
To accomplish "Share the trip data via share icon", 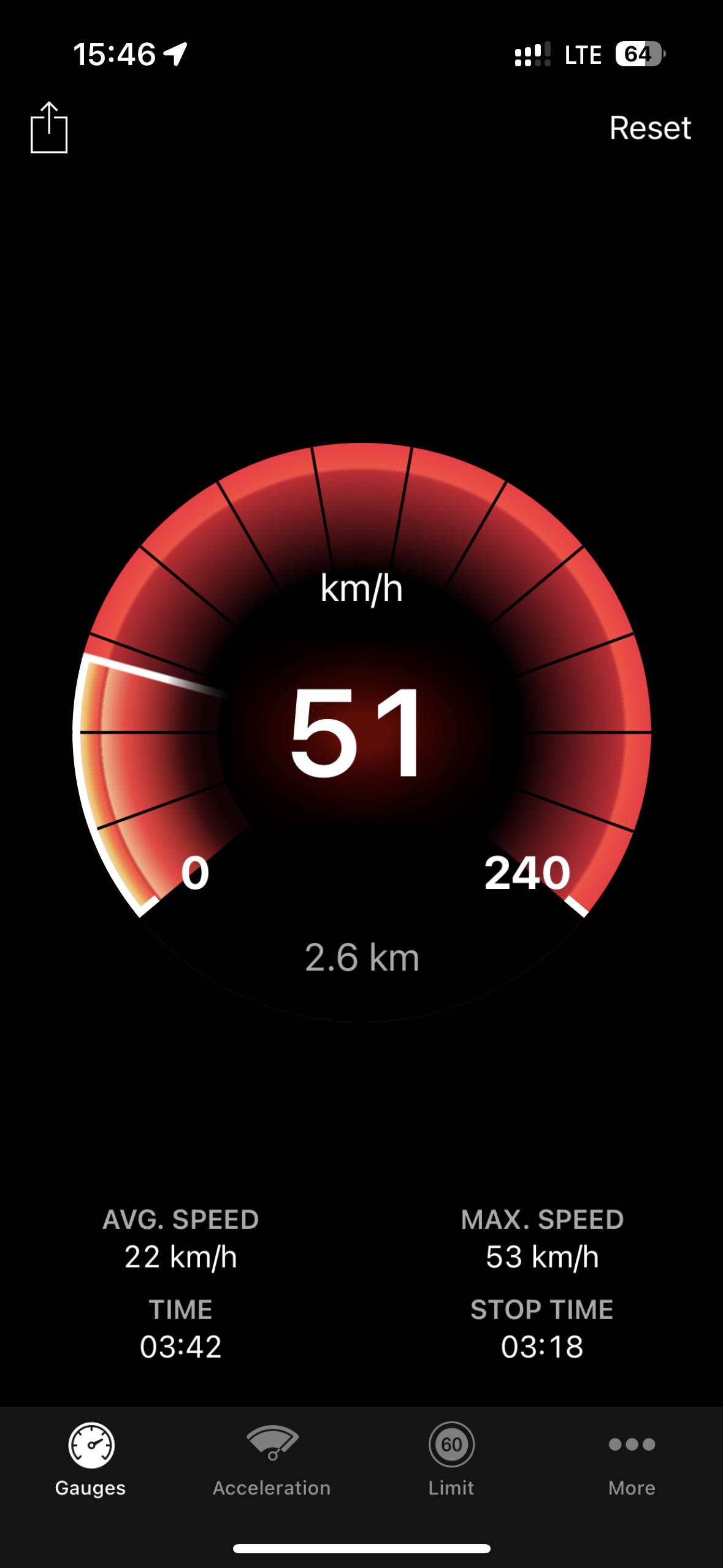I will pyautogui.click(x=49, y=128).
